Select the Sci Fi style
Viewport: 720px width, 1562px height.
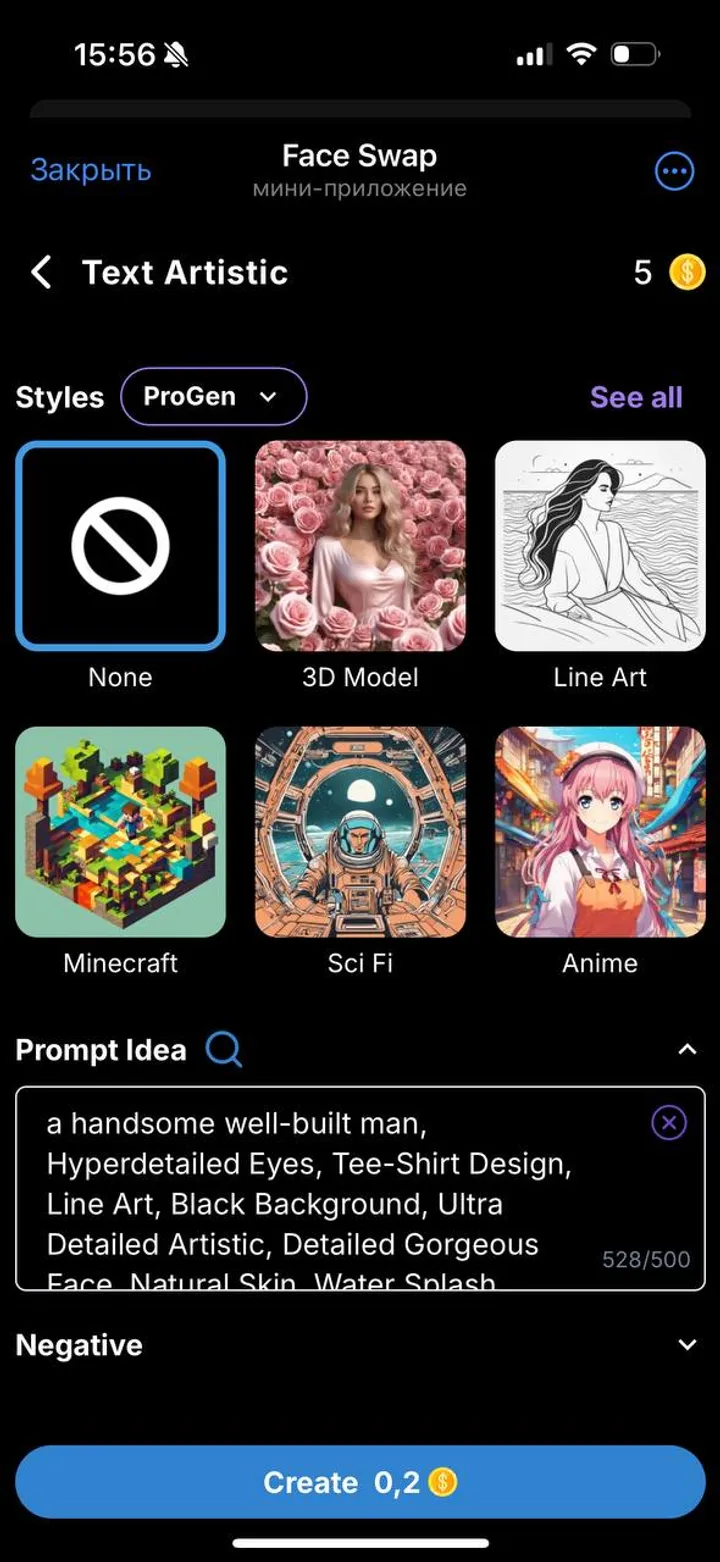click(360, 832)
